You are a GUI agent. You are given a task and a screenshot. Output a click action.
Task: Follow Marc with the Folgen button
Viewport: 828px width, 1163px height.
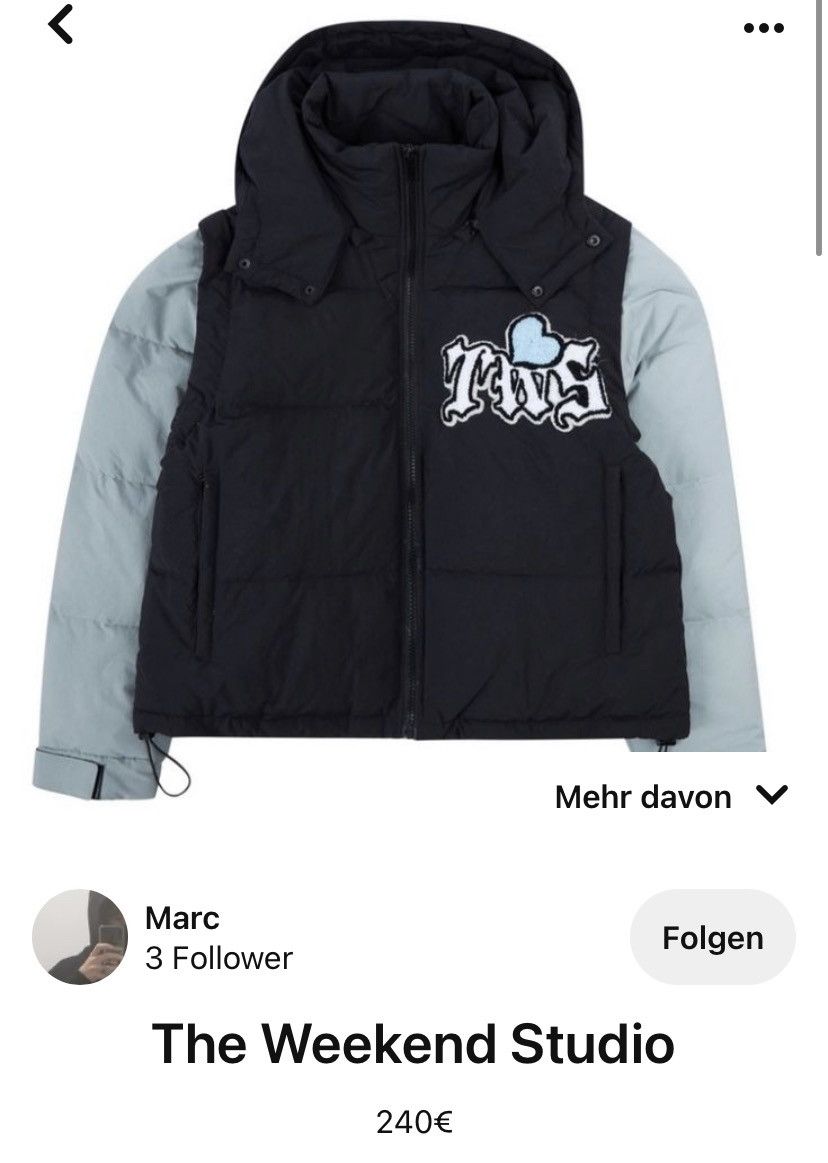[x=712, y=938]
